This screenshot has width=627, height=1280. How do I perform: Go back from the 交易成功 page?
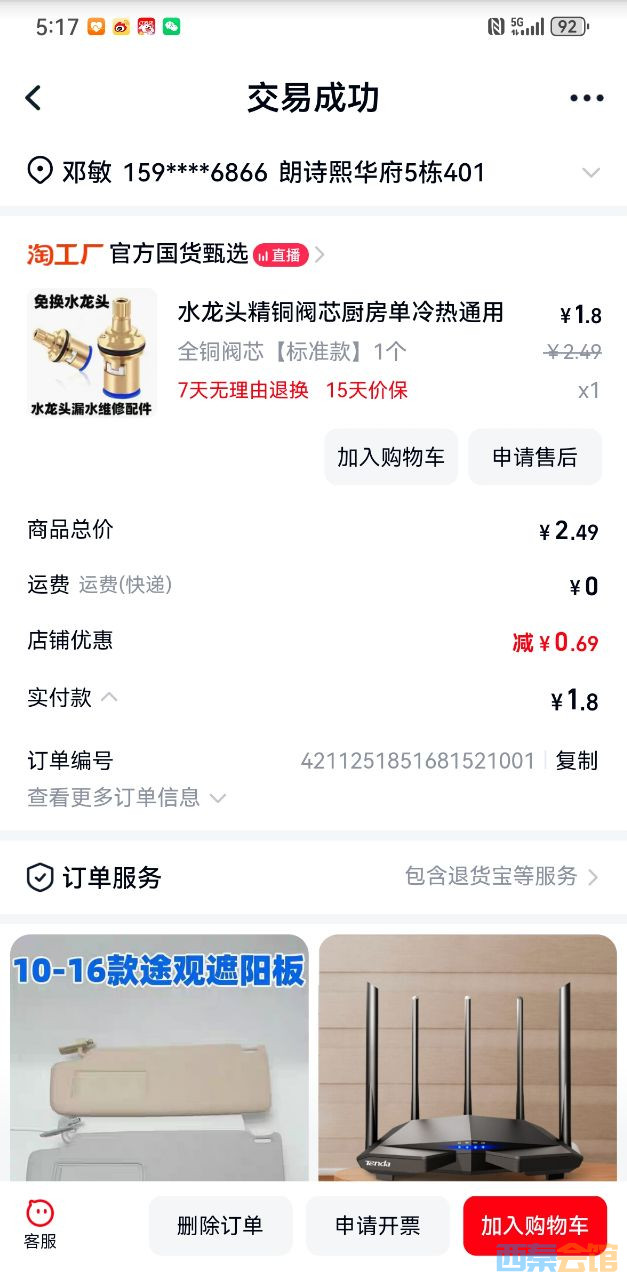click(x=33, y=98)
